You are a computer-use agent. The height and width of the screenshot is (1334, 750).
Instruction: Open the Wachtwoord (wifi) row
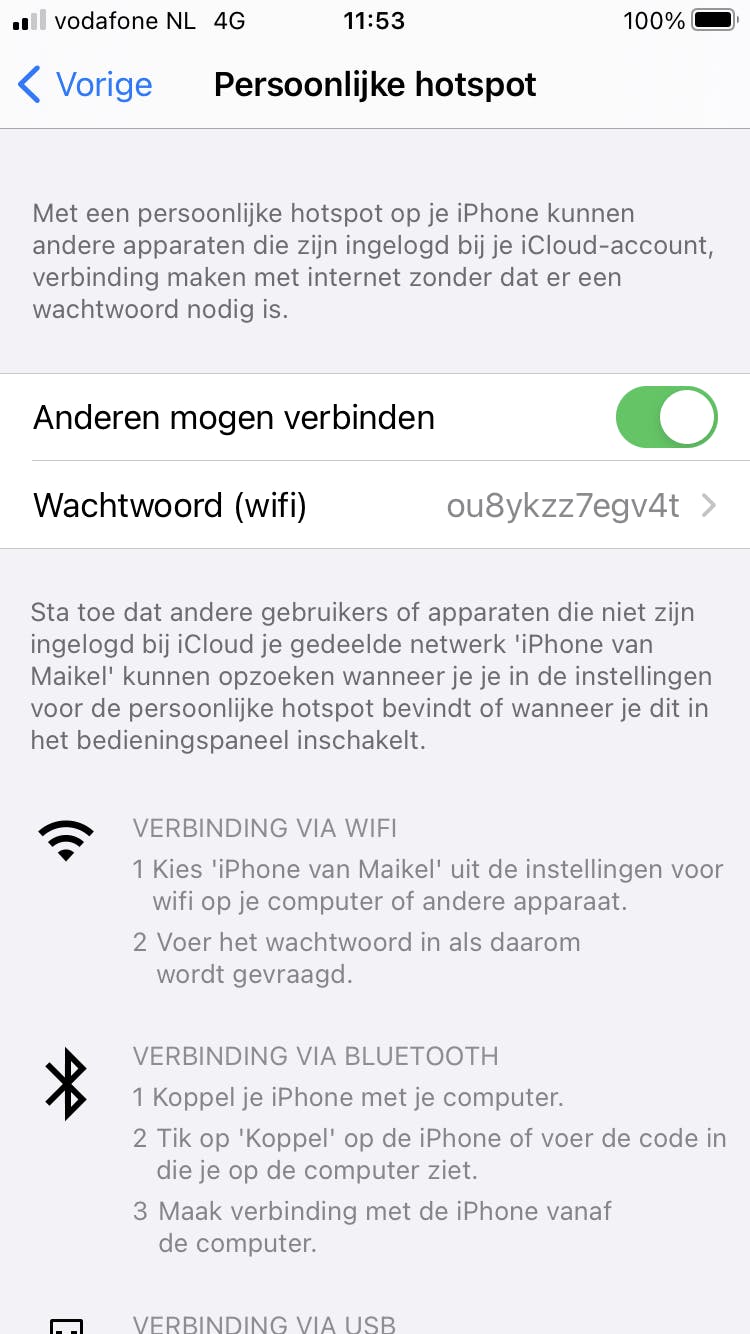click(375, 506)
